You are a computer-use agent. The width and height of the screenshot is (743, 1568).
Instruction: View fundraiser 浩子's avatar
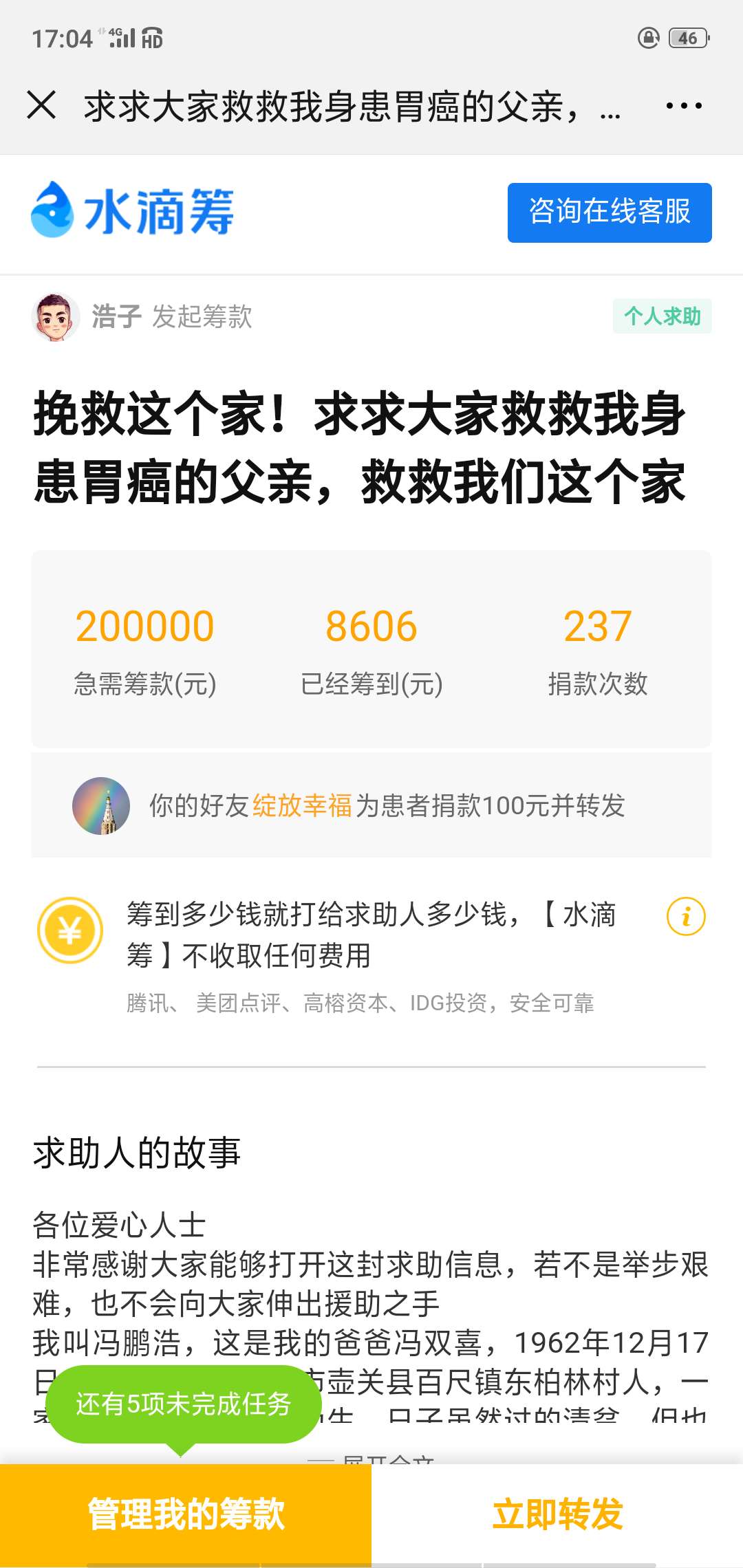tap(56, 317)
